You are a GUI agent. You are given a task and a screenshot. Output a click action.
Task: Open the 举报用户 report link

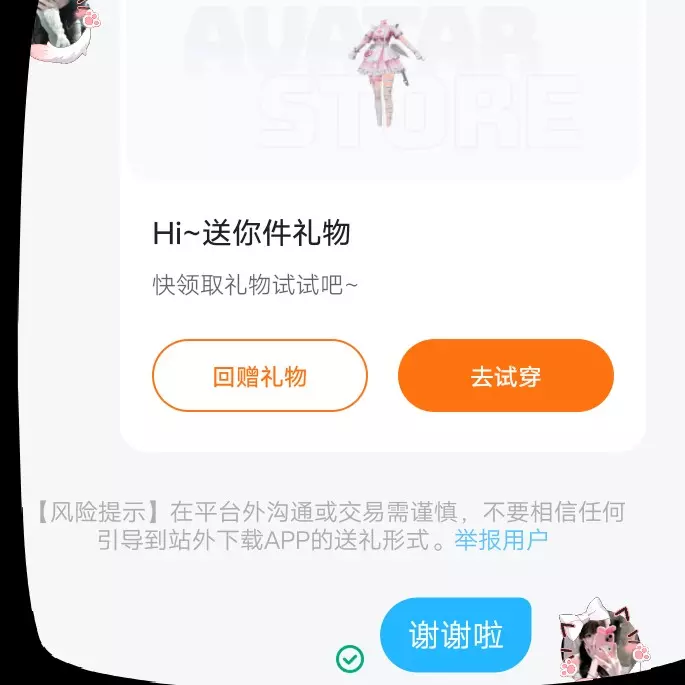click(501, 541)
